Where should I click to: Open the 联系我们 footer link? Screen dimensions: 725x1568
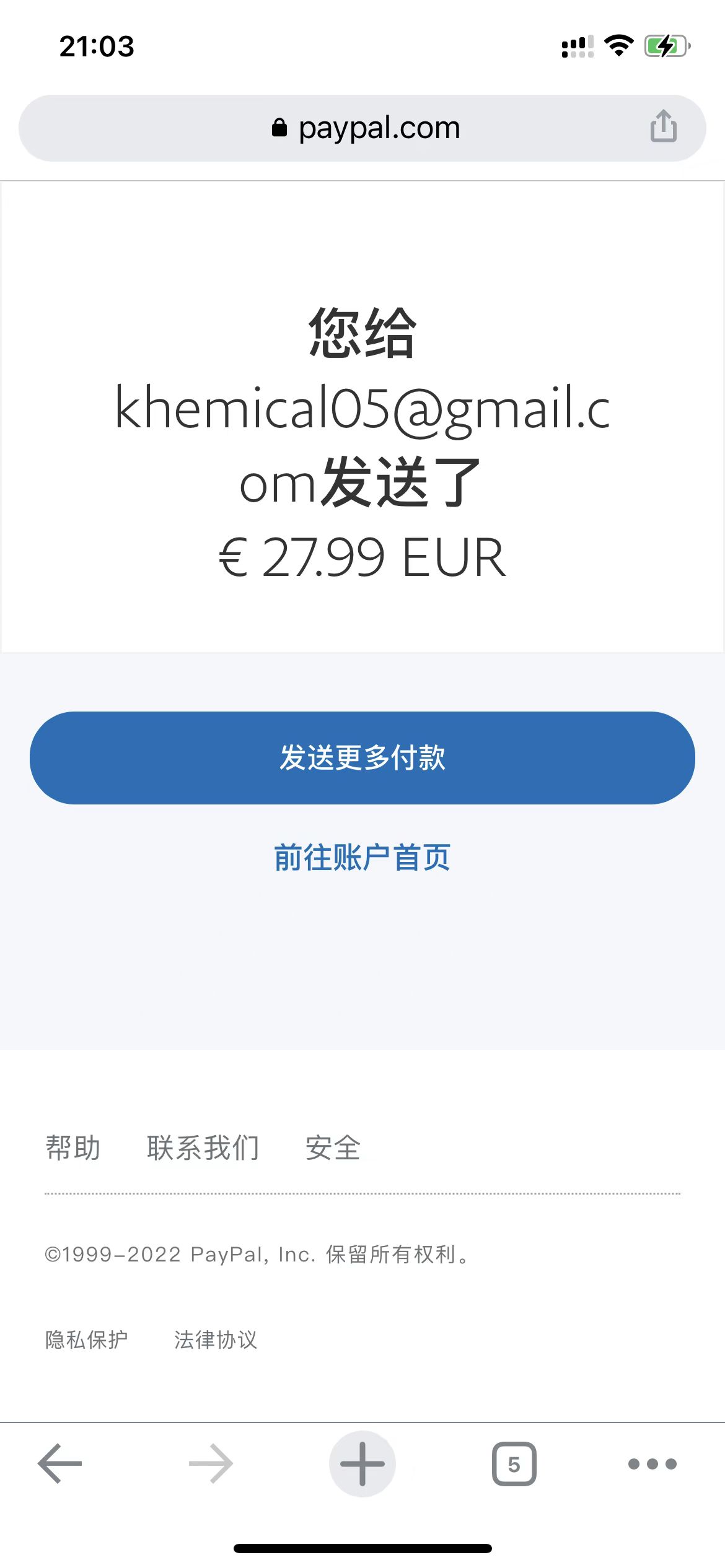(203, 1148)
